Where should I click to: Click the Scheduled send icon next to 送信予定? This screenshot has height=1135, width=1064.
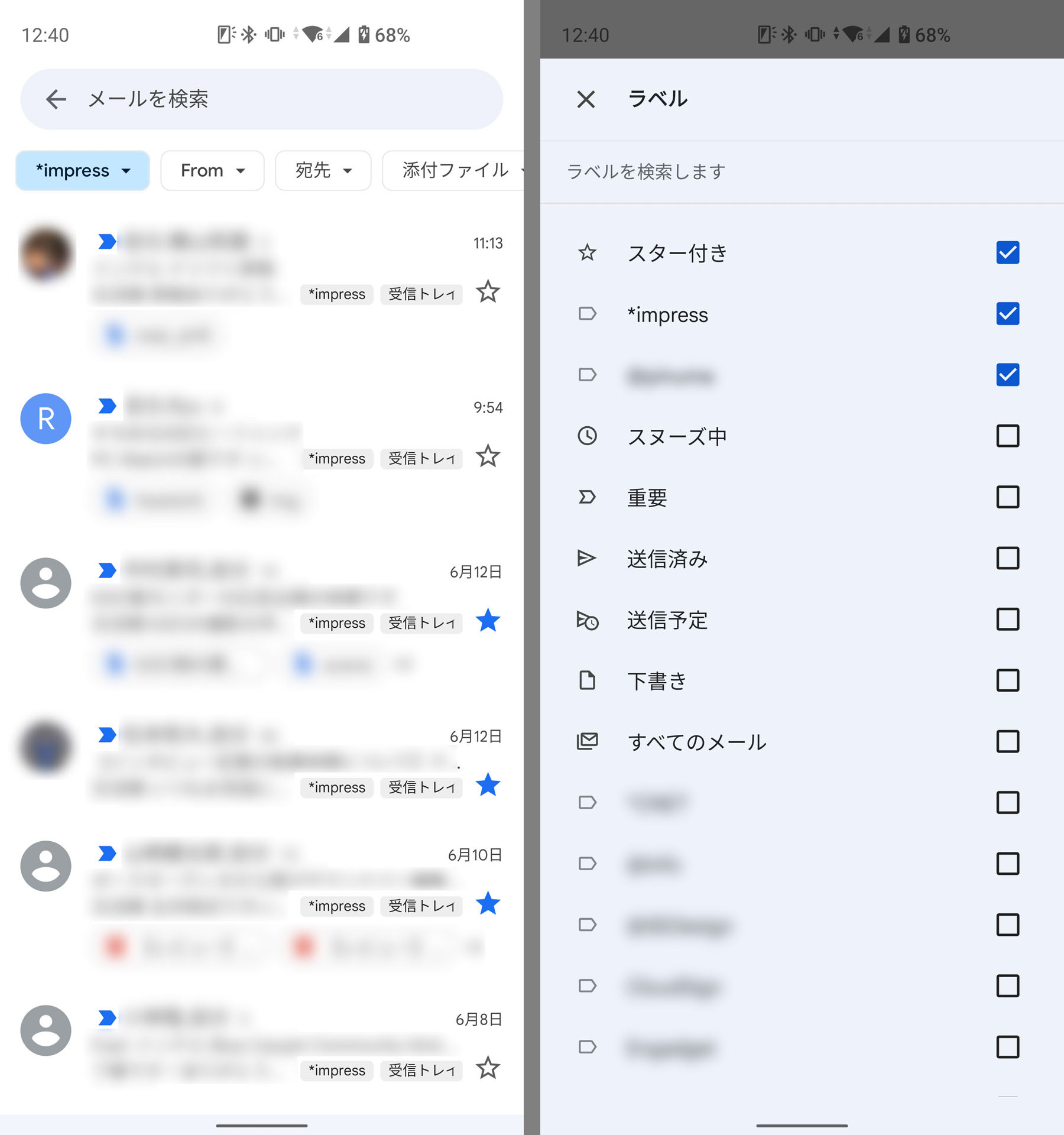(x=587, y=621)
